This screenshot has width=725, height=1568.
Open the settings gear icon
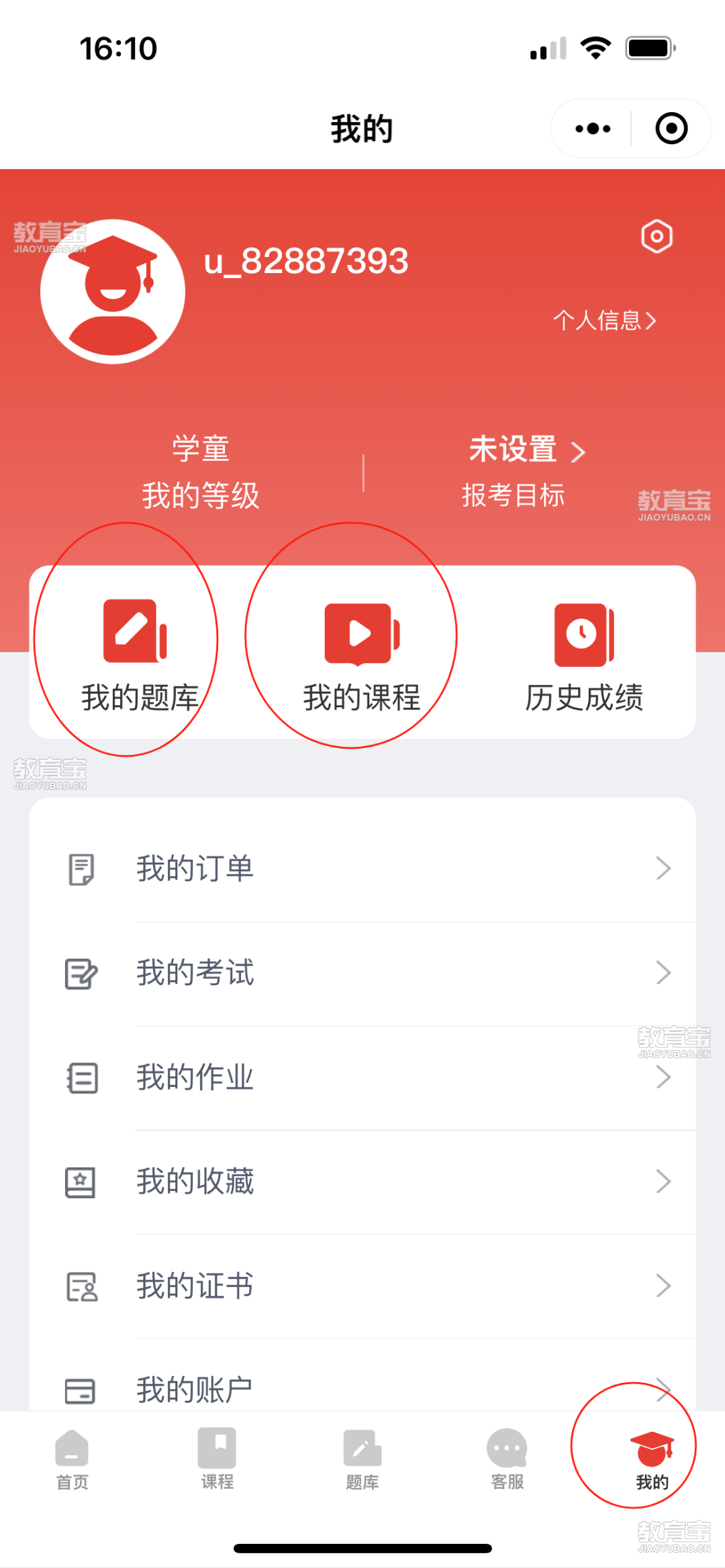657,236
